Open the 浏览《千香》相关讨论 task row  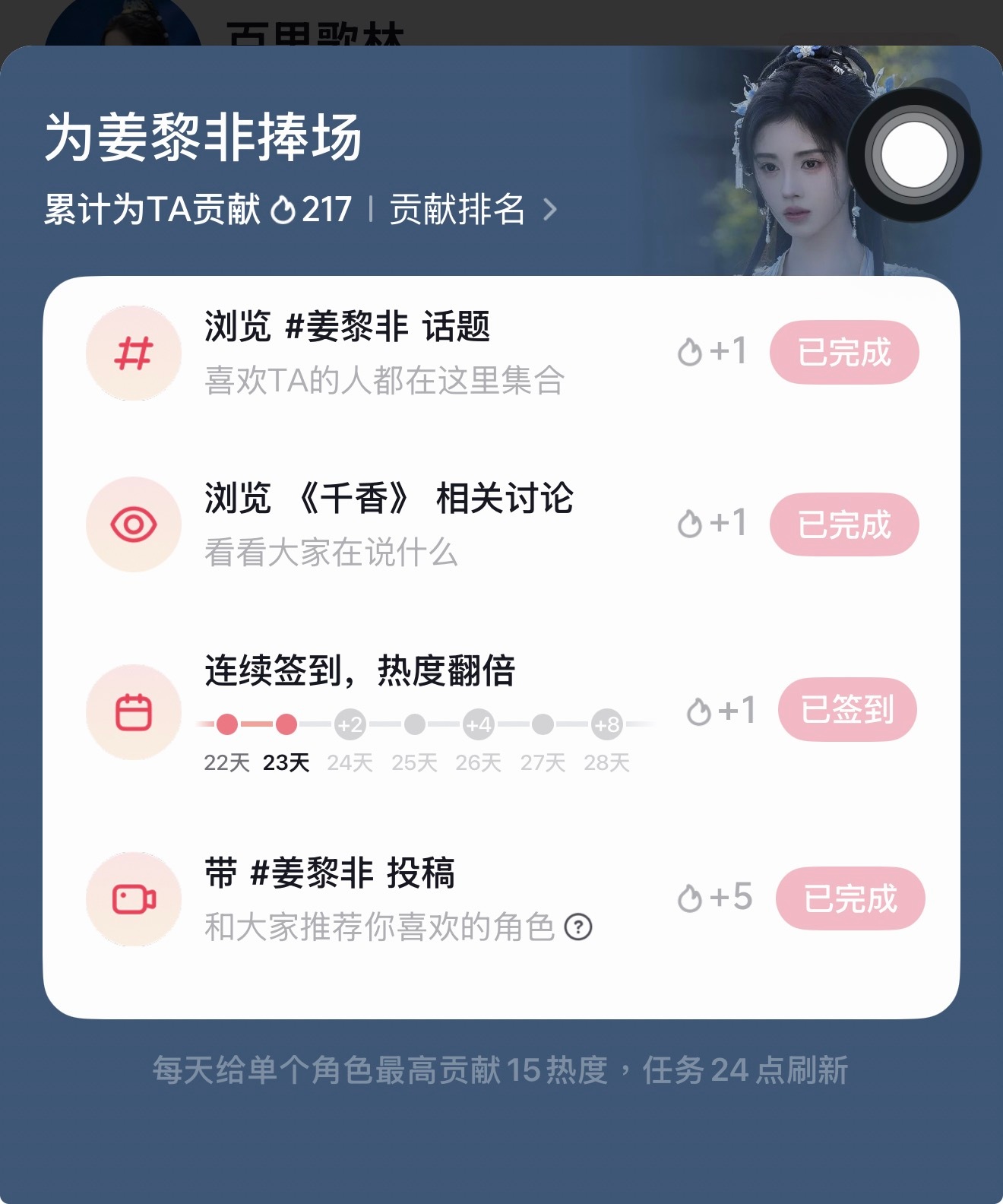pos(501,524)
